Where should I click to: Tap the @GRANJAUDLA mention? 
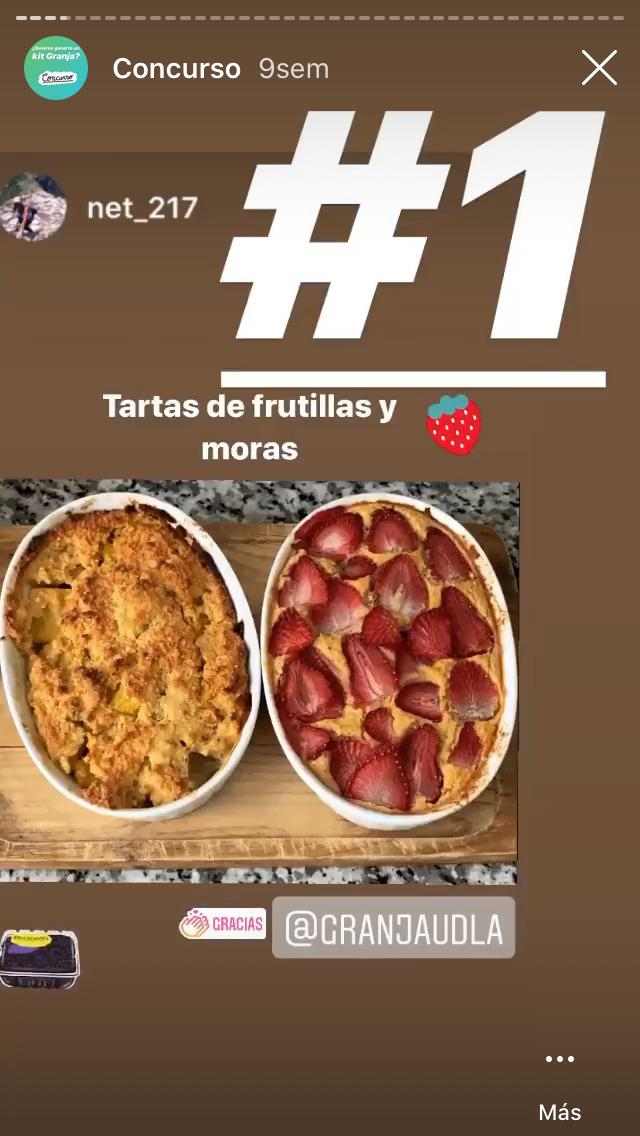tap(393, 927)
